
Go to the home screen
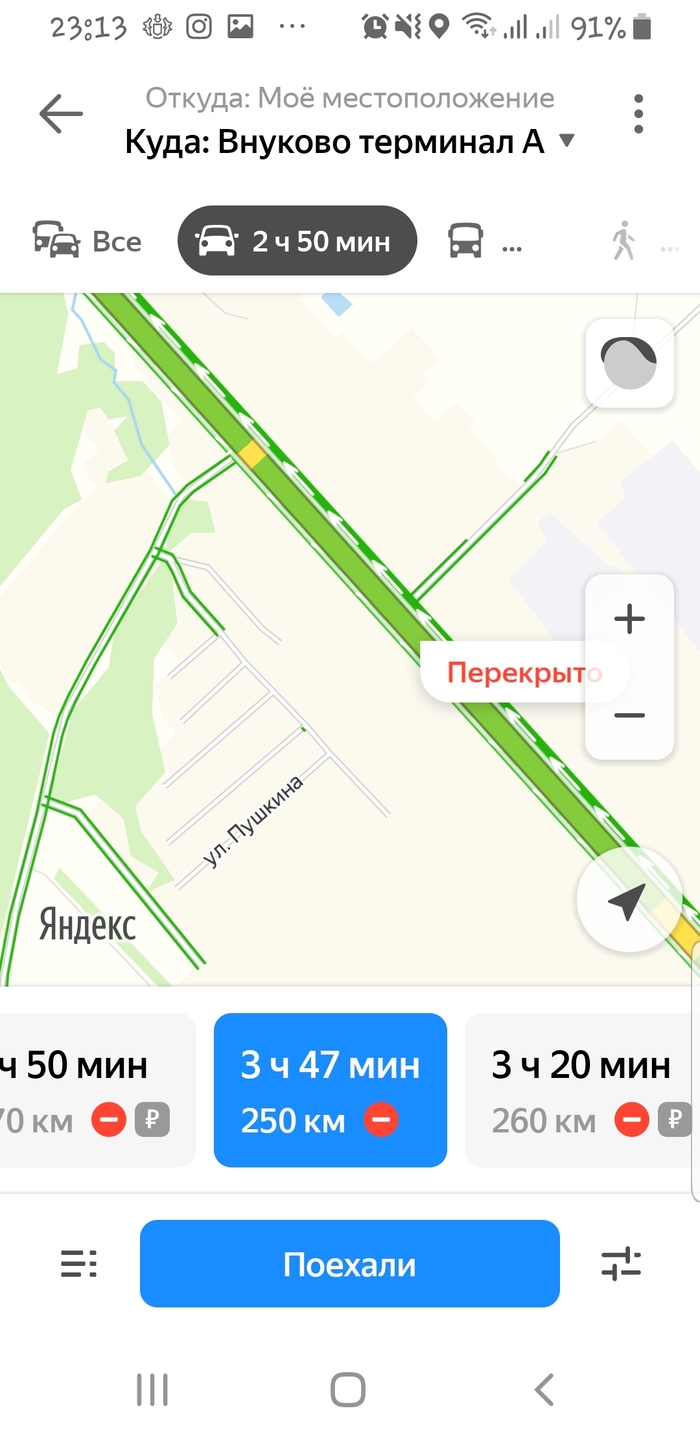pyautogui.click(x=348, y=1389)
